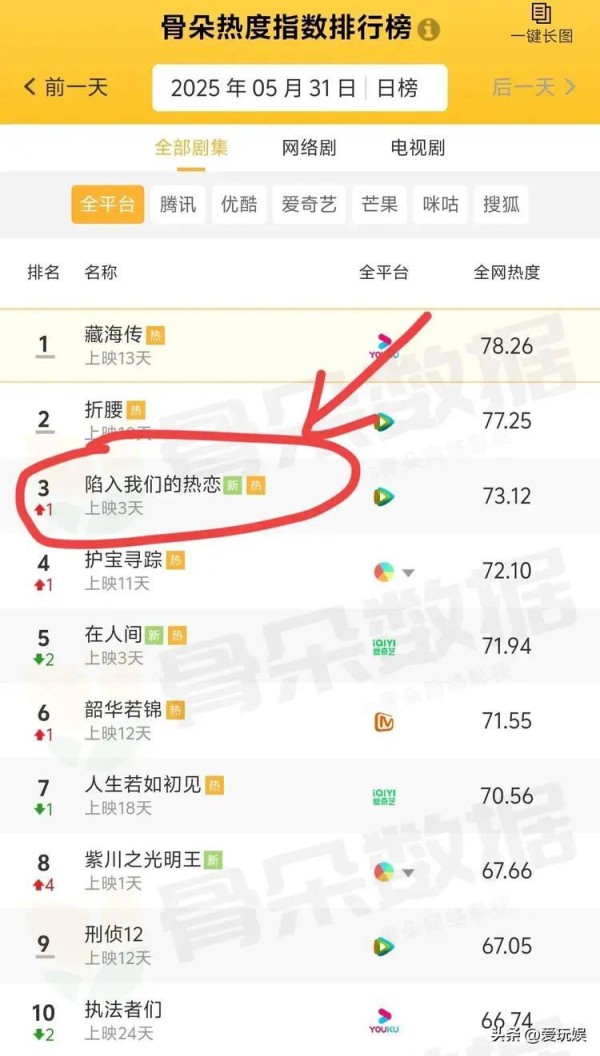
Task: Filter by the 搜狐 platform
Action: [502, 205]
